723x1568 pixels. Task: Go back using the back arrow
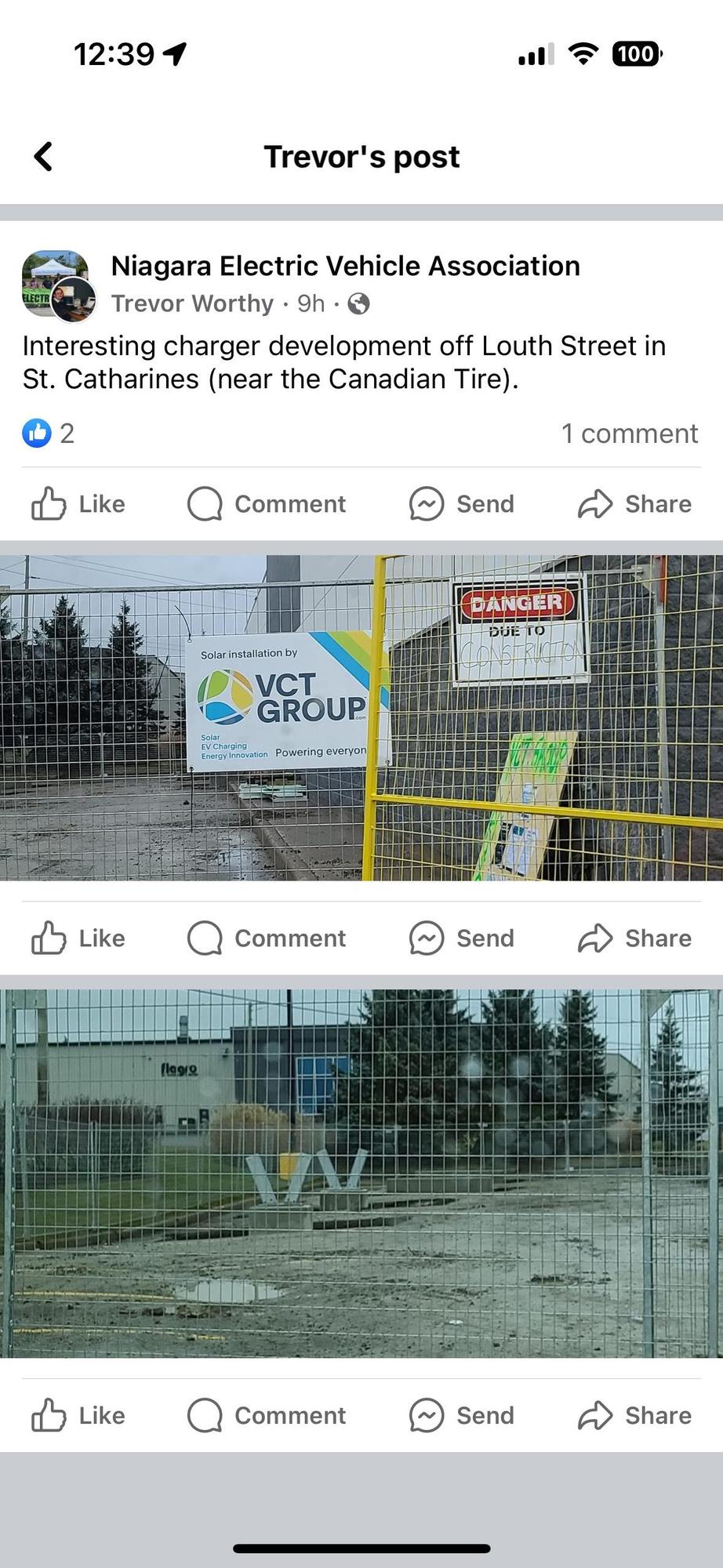coord(44,156)
